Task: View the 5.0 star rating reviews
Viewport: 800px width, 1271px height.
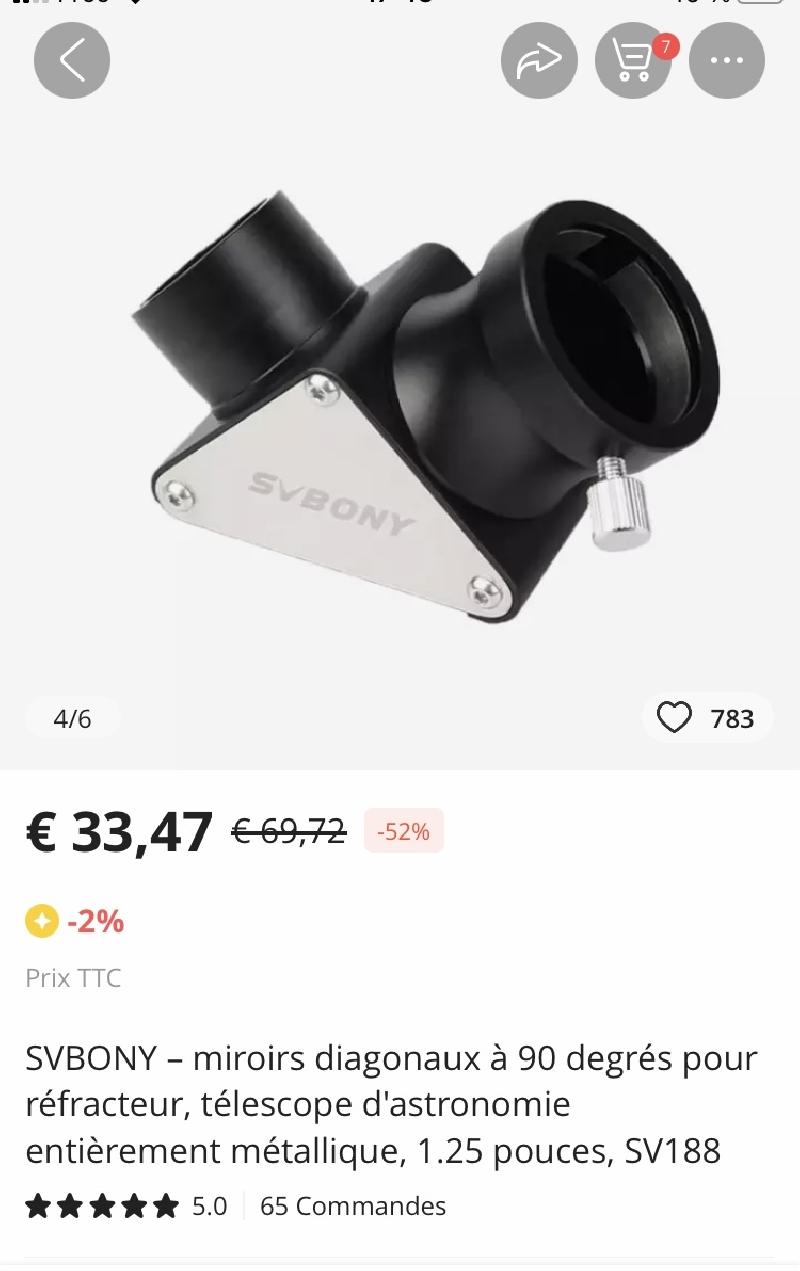Action: [x=126, y=1206]
